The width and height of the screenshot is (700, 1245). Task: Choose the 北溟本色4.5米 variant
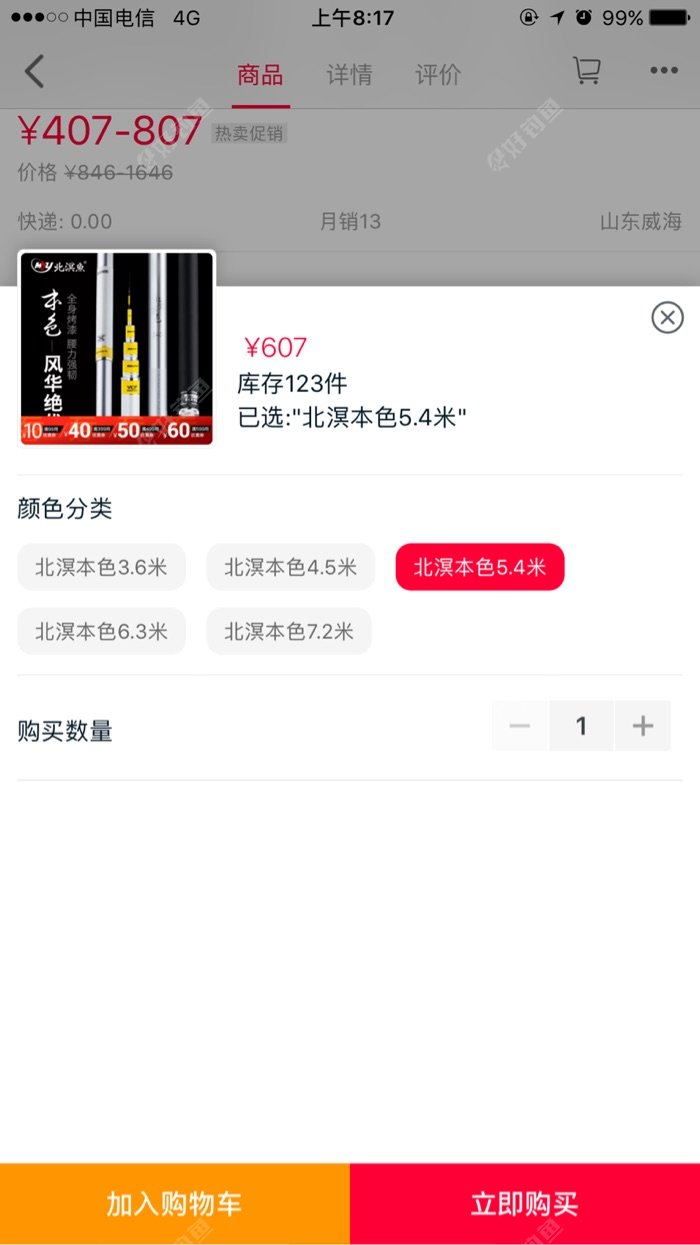click(x=290, y=568)
